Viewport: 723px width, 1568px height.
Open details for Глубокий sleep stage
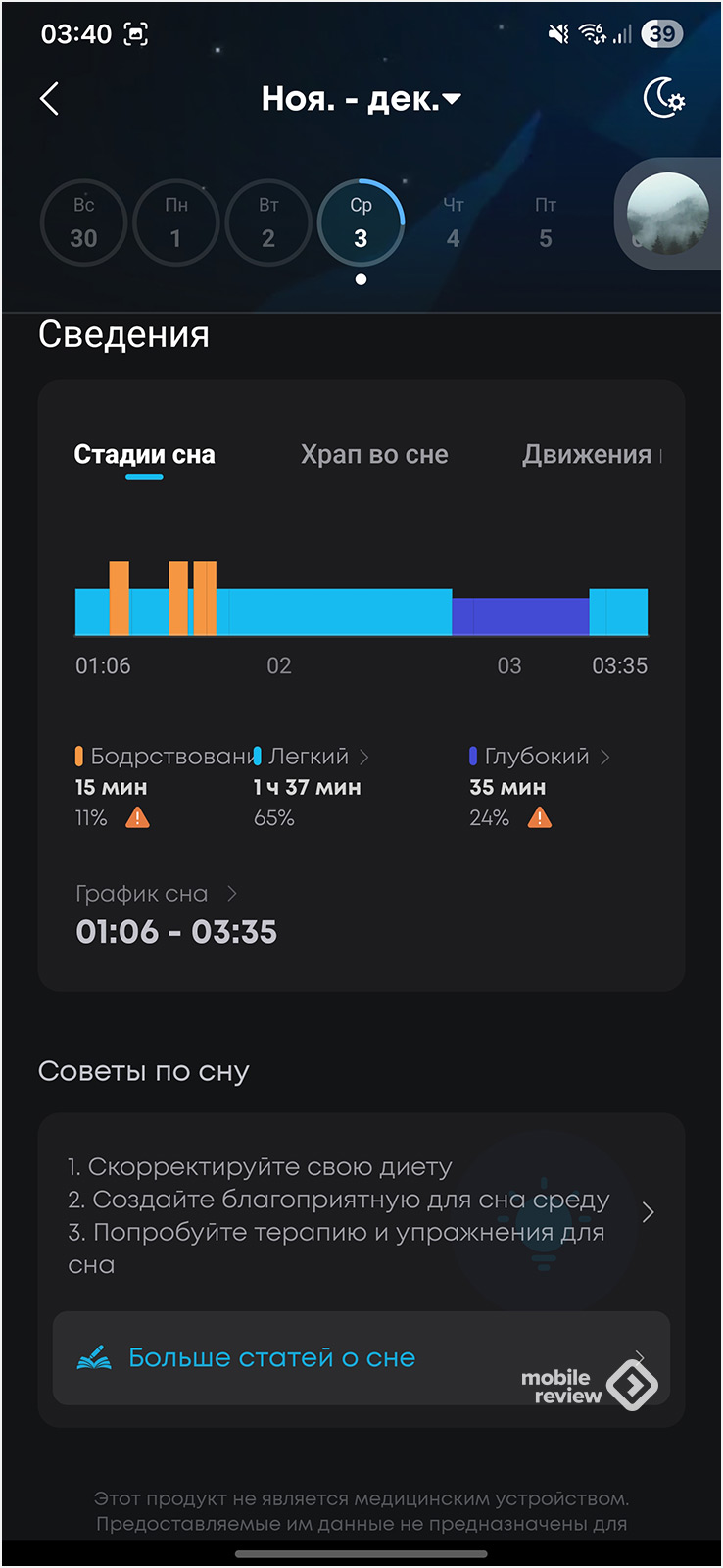pos(540,757)
